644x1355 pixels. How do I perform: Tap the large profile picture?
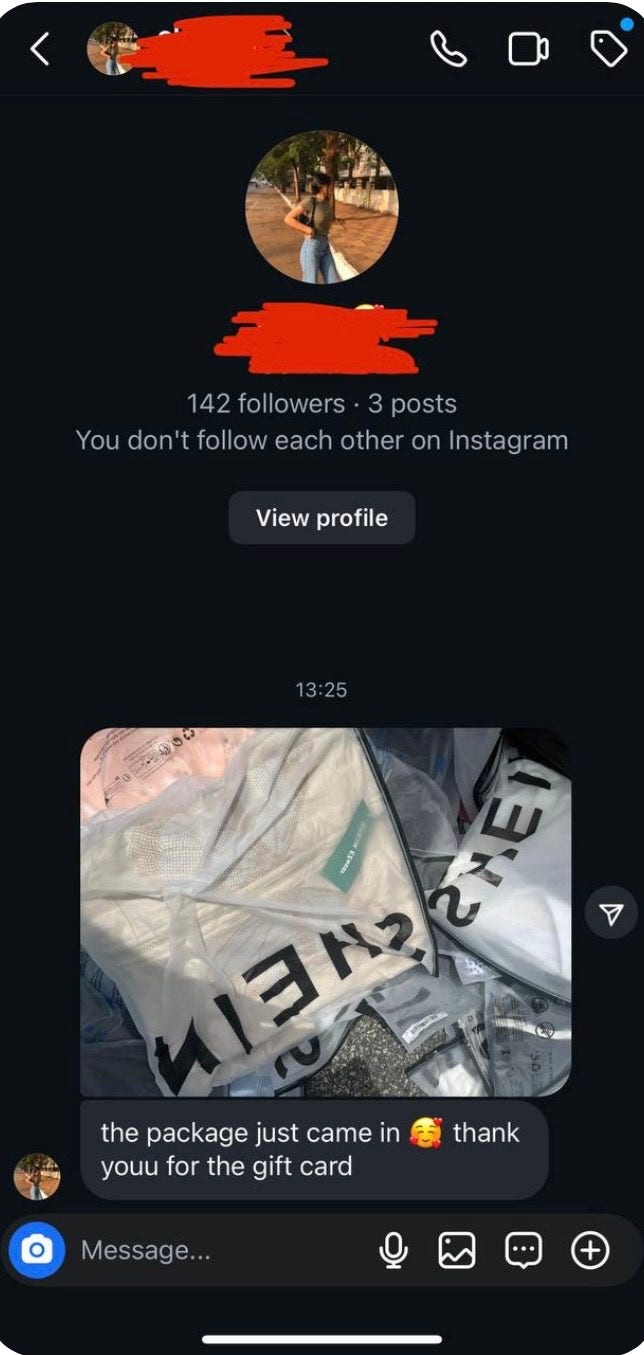[x=322, y=206]
